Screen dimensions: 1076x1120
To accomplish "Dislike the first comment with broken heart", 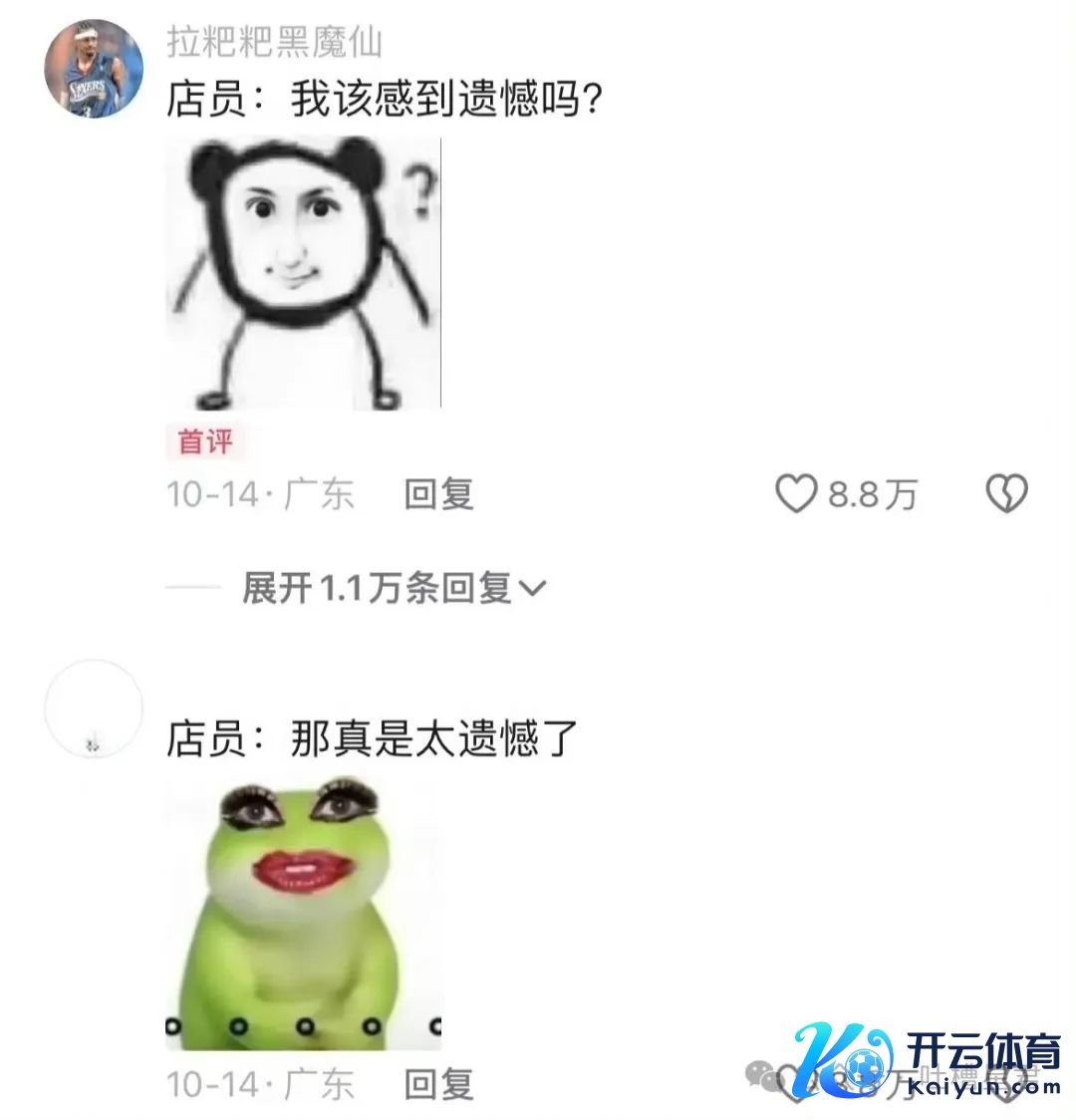I will [x=1006, y=494].
